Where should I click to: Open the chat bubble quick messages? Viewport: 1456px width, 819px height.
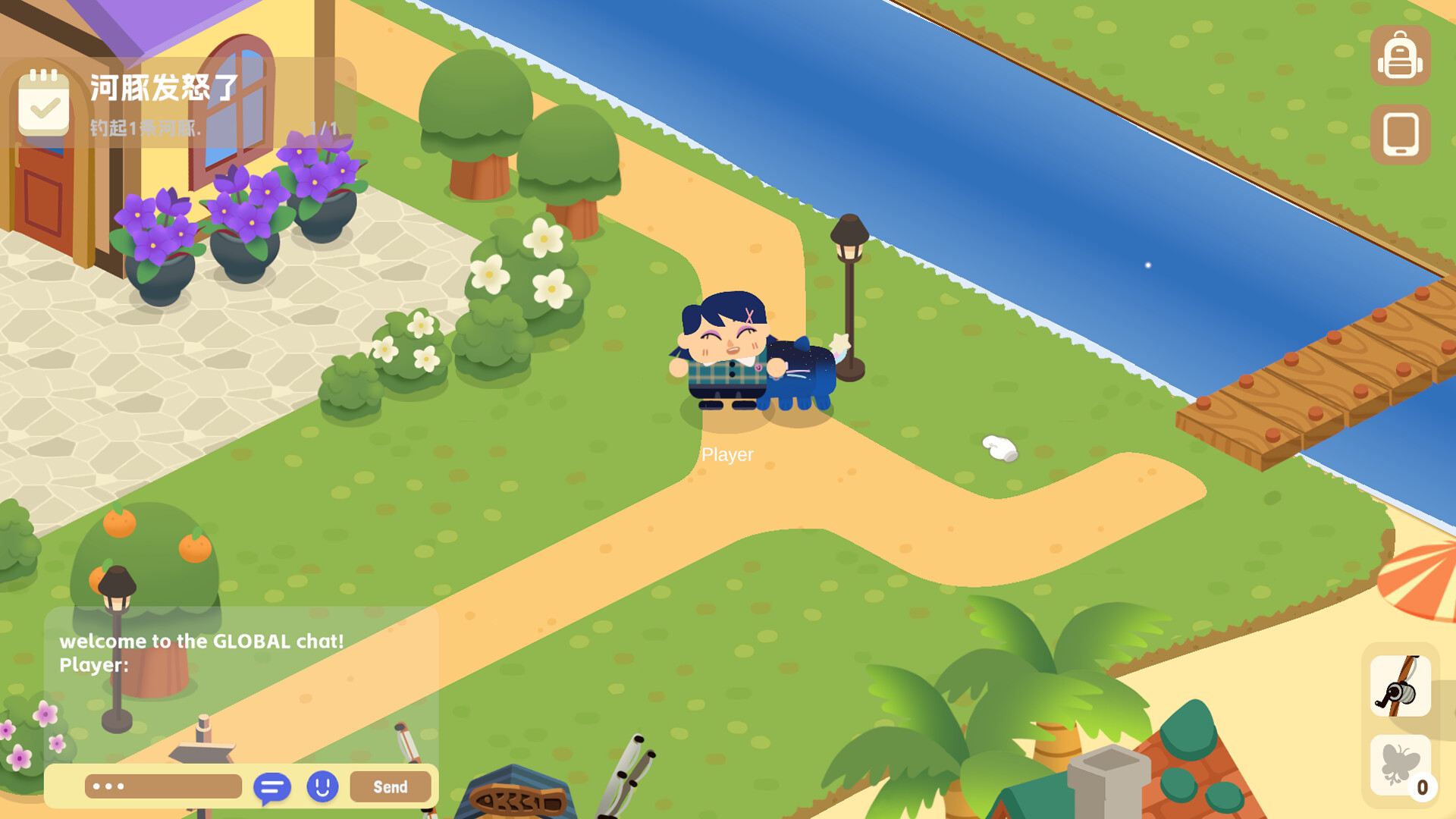[x=271, y=788]
